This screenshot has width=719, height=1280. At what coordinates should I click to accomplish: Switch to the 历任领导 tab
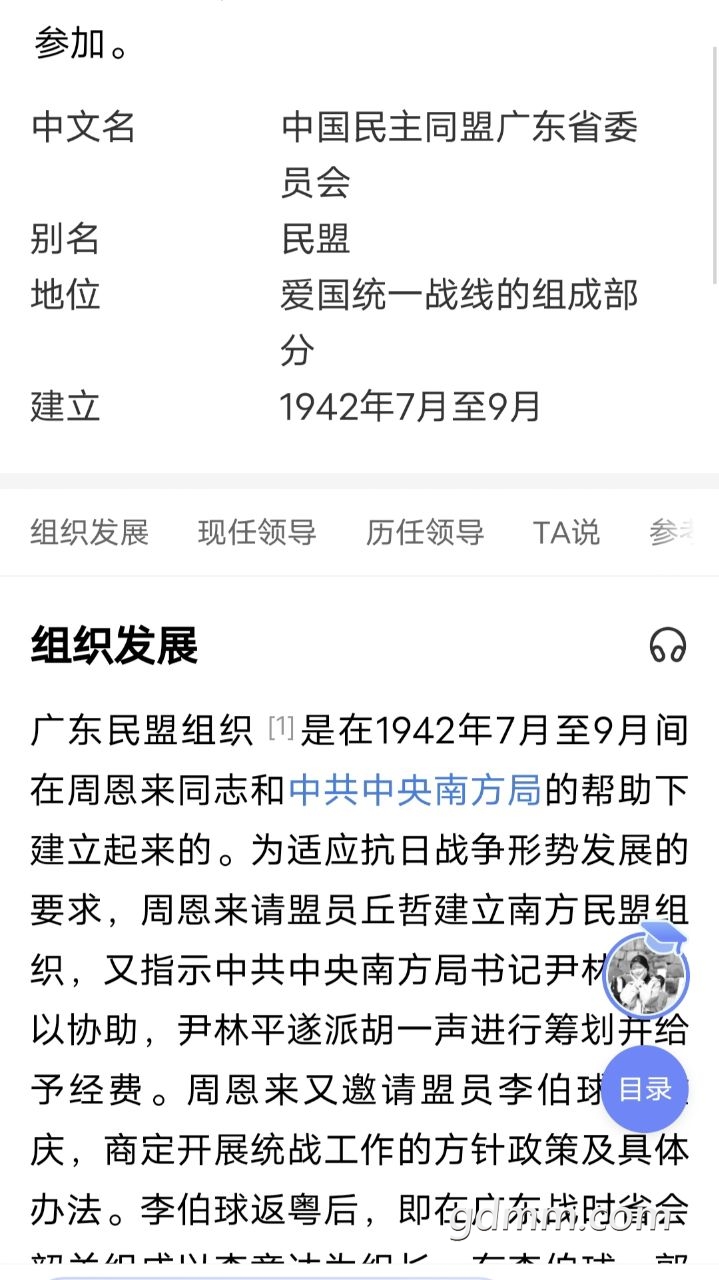point(425,532)
